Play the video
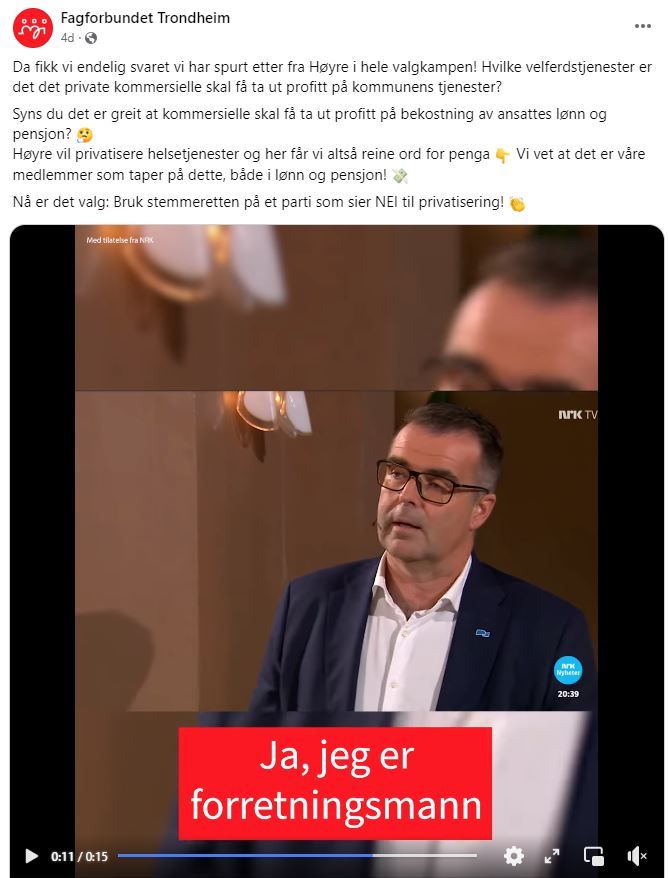This screenshot has width=669, height=878. click(x=31, y=856)
